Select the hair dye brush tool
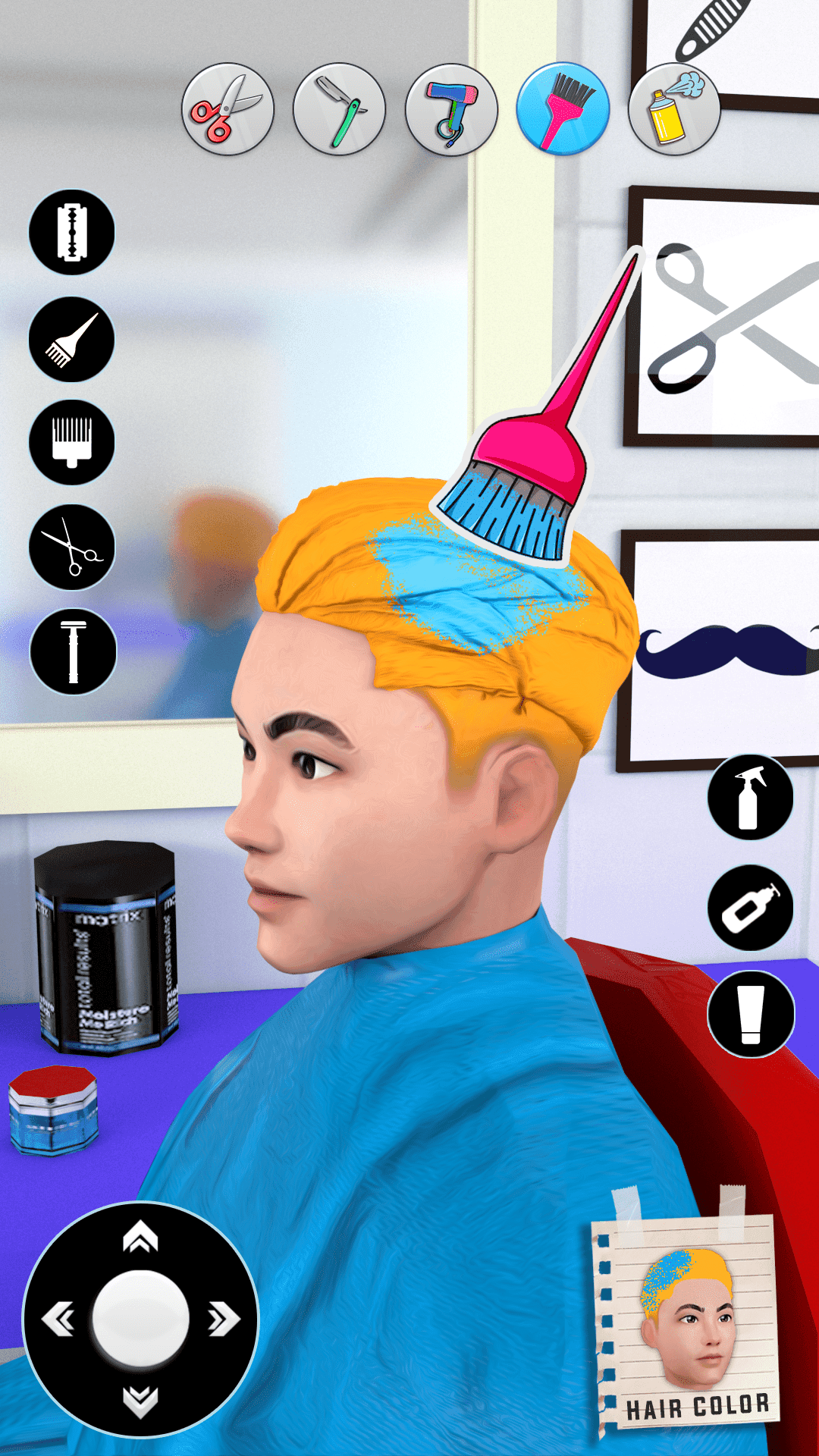This screenshot has width=819, height=1456. pos(563,109)
